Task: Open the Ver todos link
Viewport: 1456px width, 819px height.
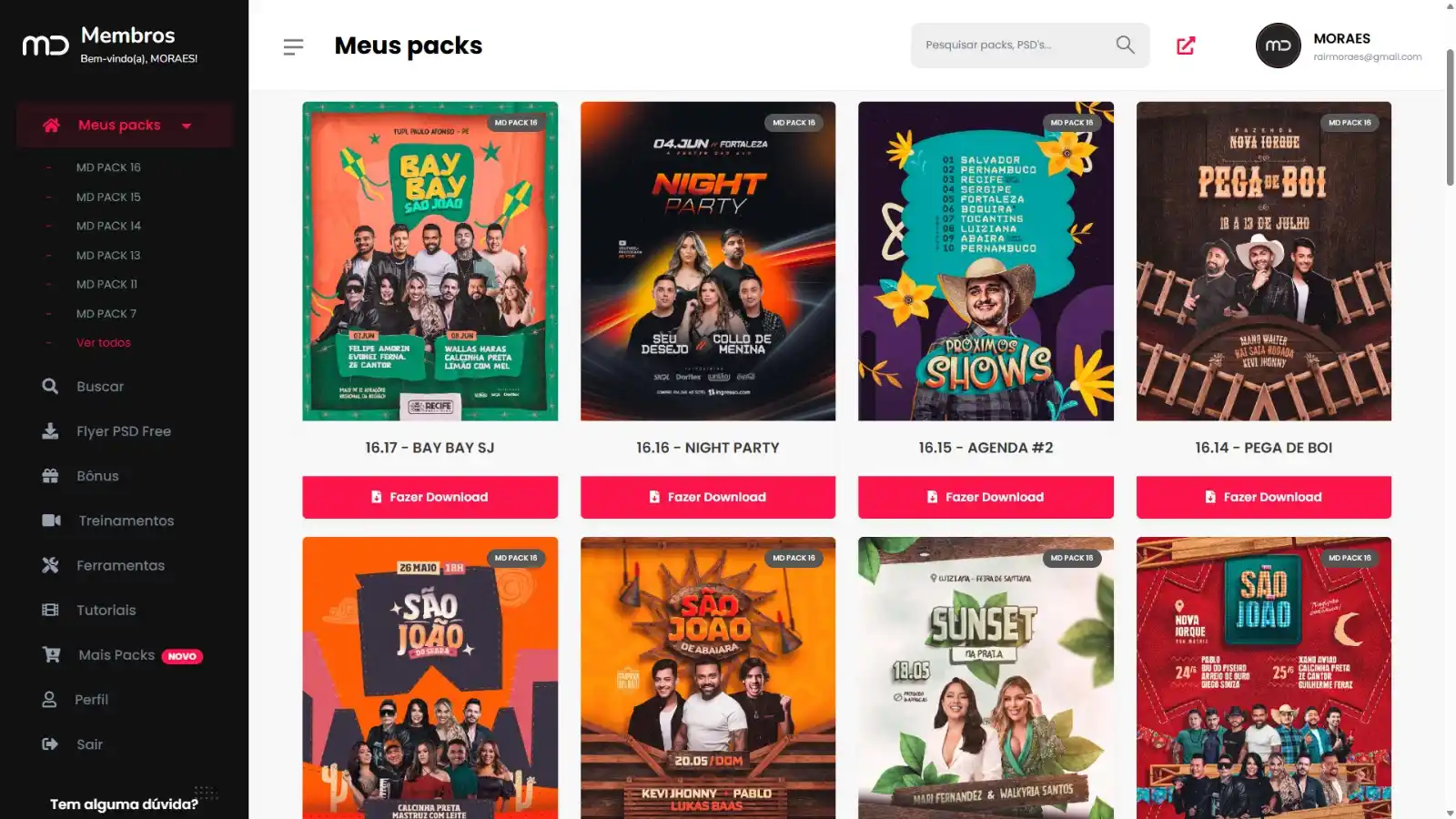Action: (103, 343)
